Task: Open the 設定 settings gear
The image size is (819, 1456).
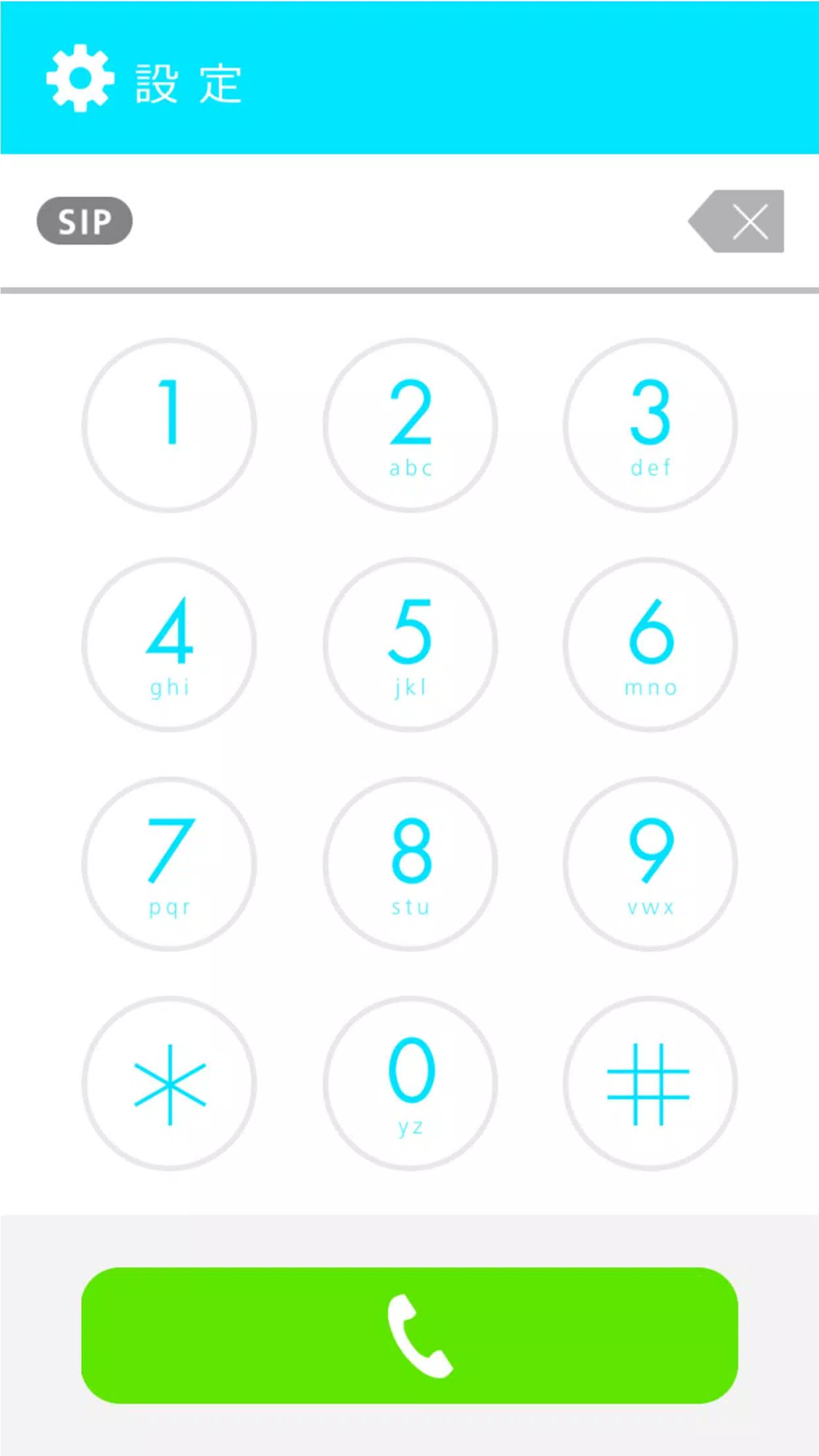Action: point(80,78)
